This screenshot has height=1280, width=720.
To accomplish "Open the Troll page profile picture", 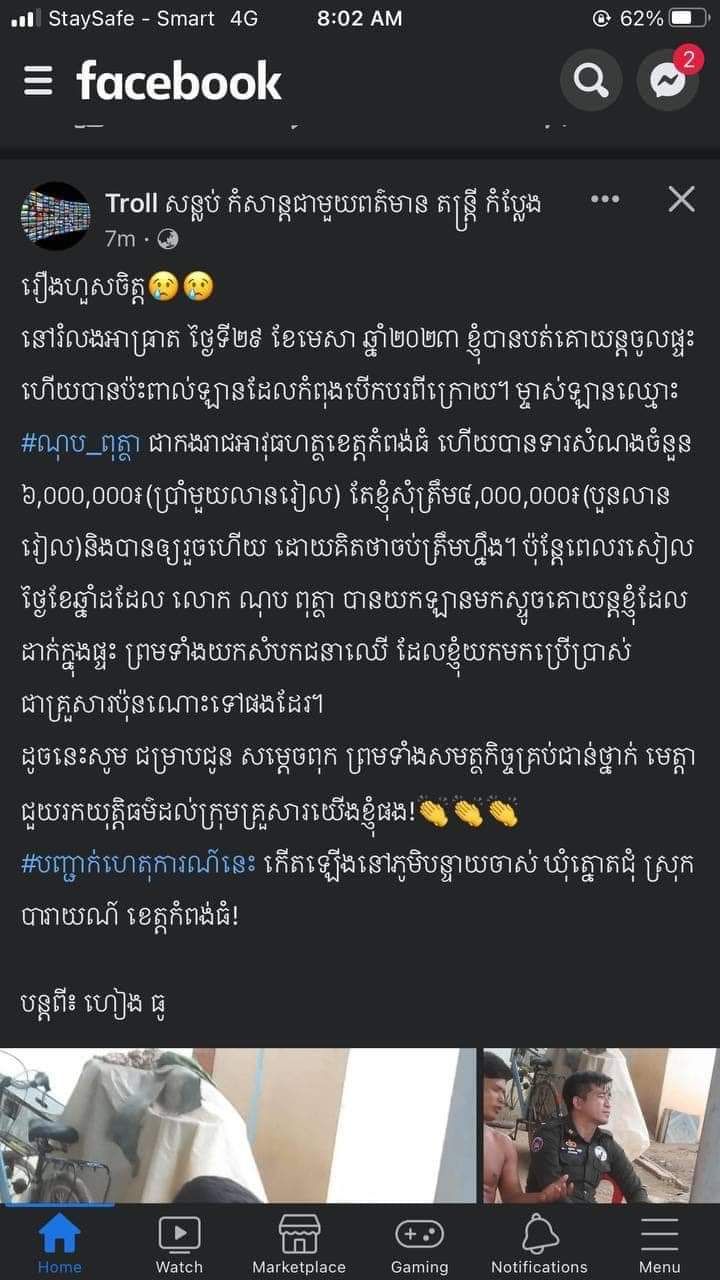I will click(x=55, y=216).
